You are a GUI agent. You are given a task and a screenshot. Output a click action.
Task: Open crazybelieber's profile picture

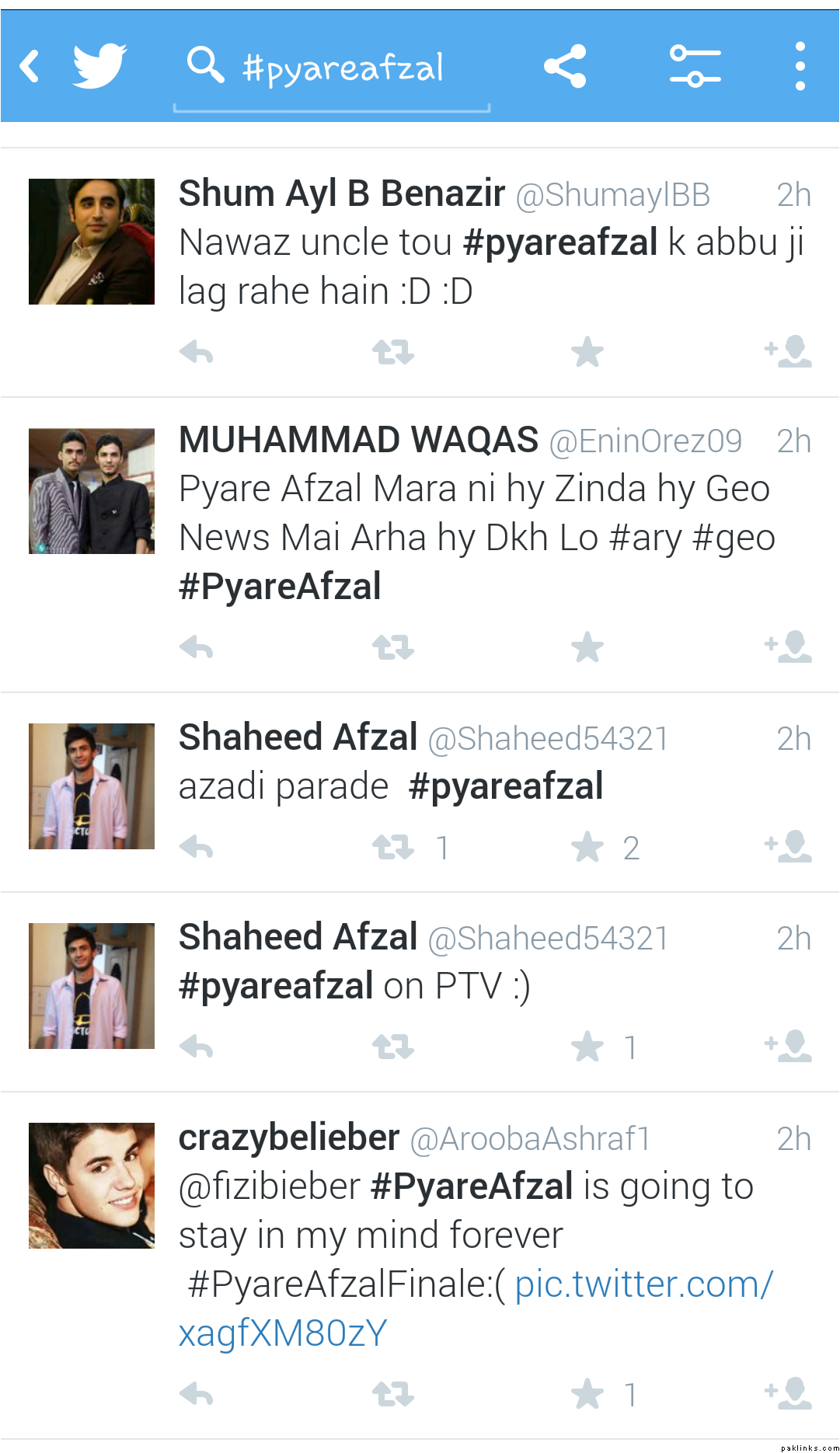click(92, 1186)
